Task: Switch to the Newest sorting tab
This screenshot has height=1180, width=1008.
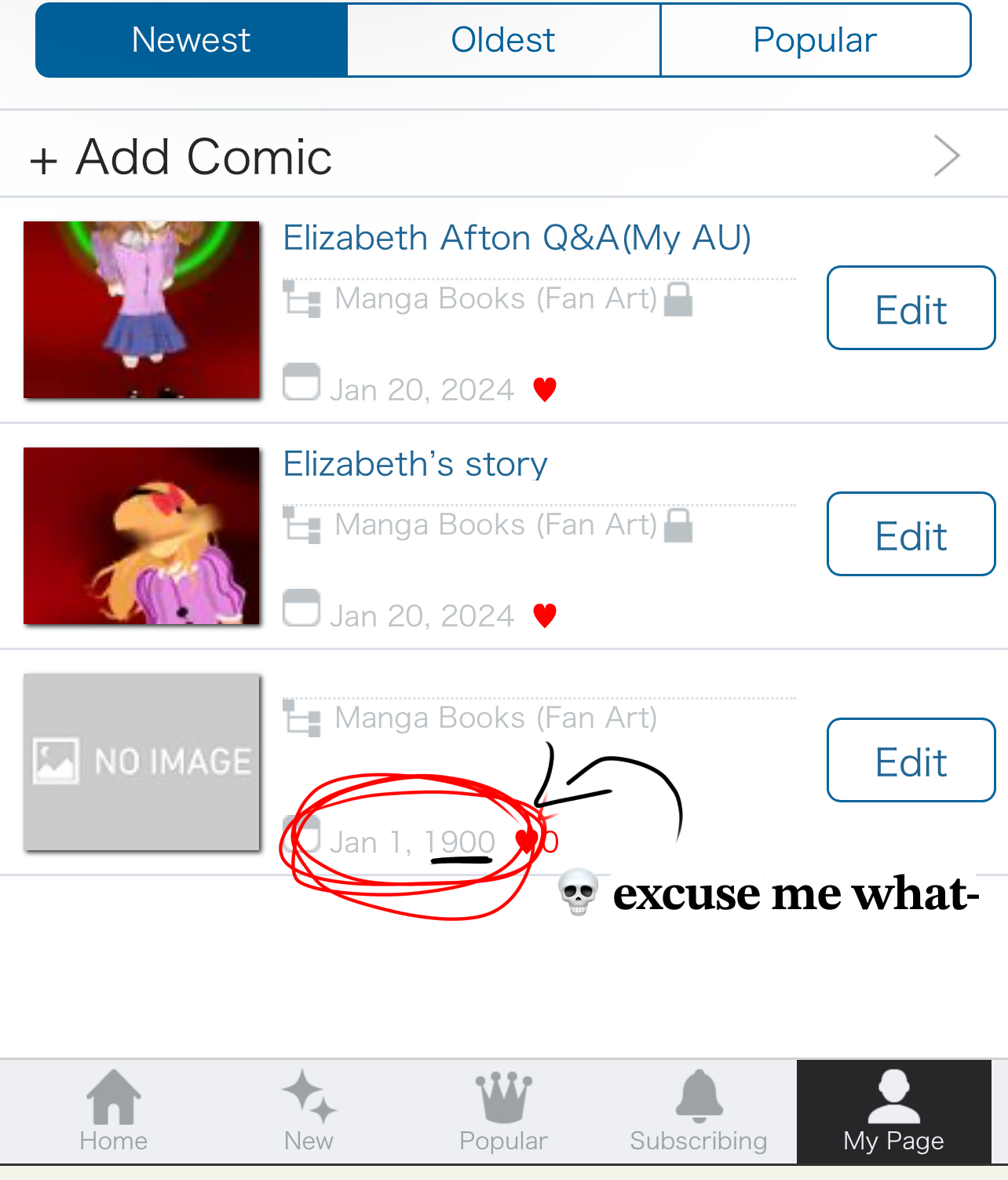Action: 192,40
